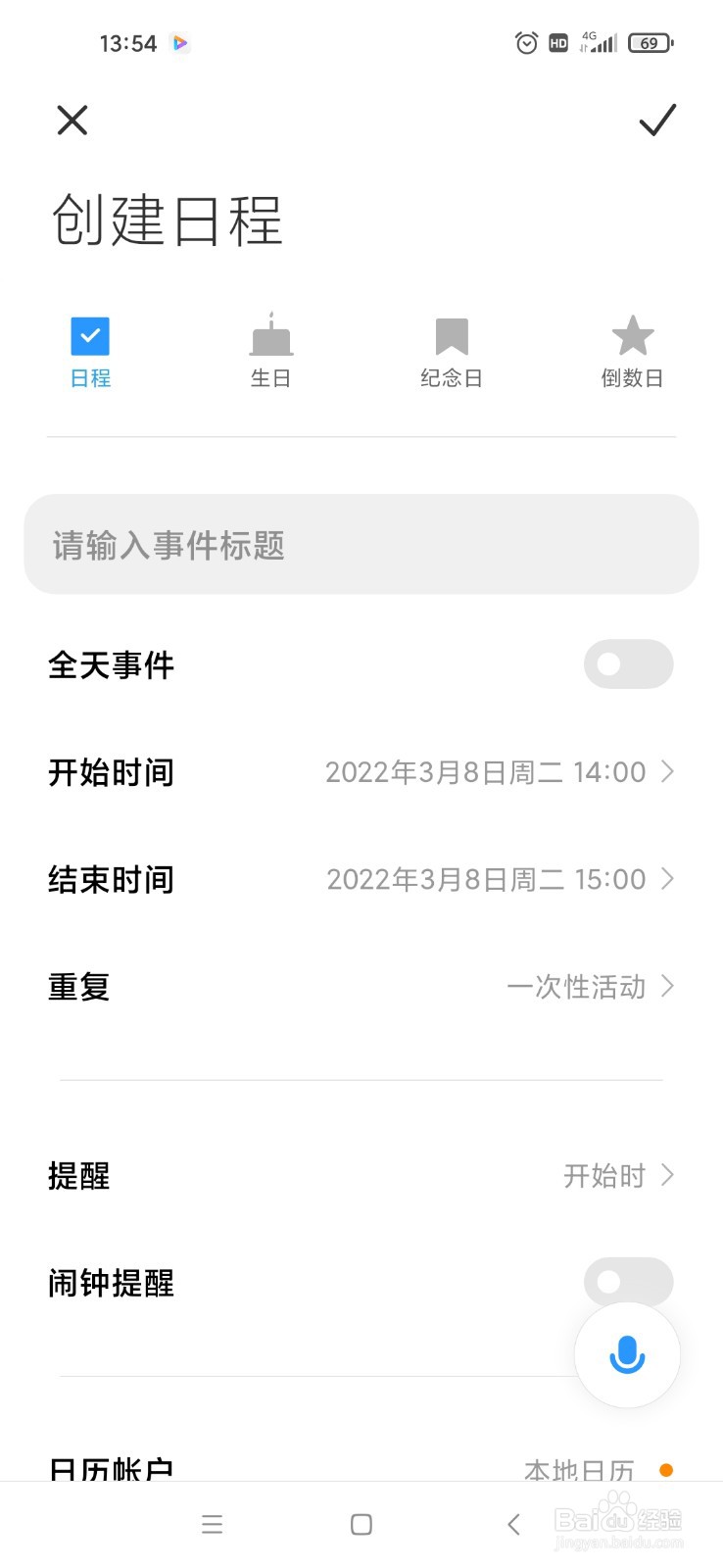The width and height of the screenshot is (723, 1568).
Task: Confirm and save with the checkmark
Action: [x=657, y=120]
